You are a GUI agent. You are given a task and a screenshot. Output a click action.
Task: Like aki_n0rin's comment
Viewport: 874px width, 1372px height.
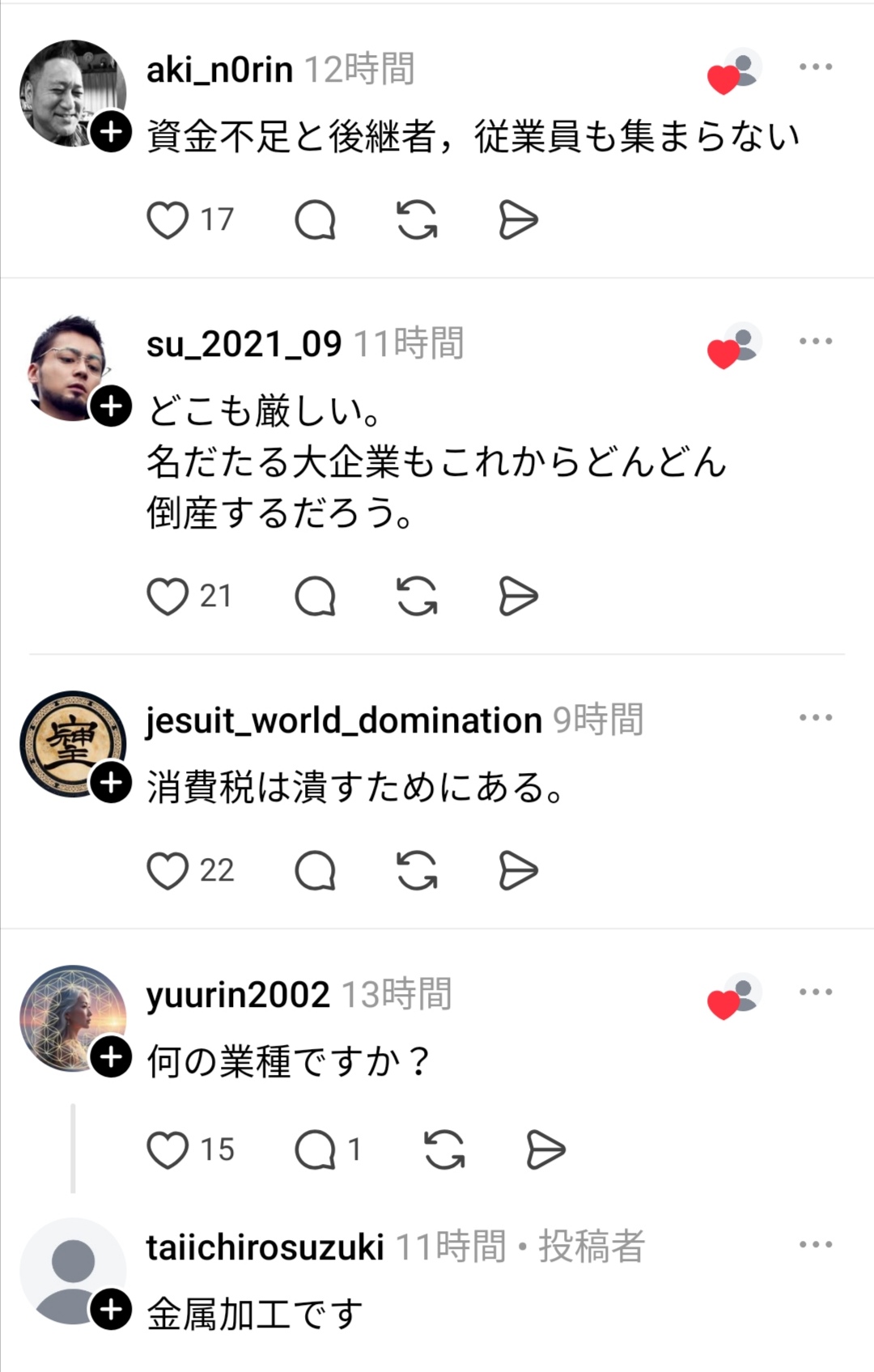pos(168,220)
